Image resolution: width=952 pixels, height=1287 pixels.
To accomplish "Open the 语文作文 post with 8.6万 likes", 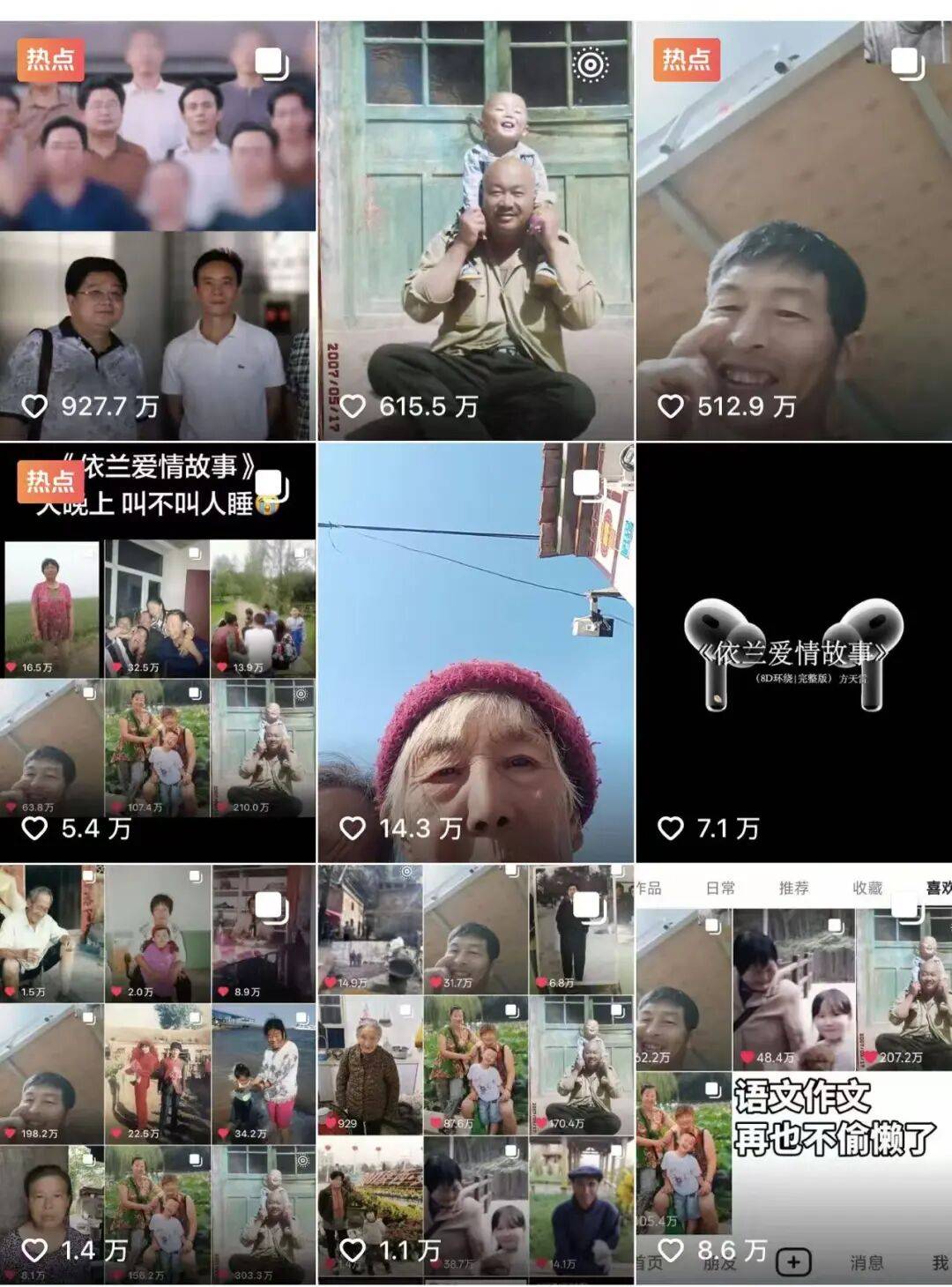I will point(793,1074).
